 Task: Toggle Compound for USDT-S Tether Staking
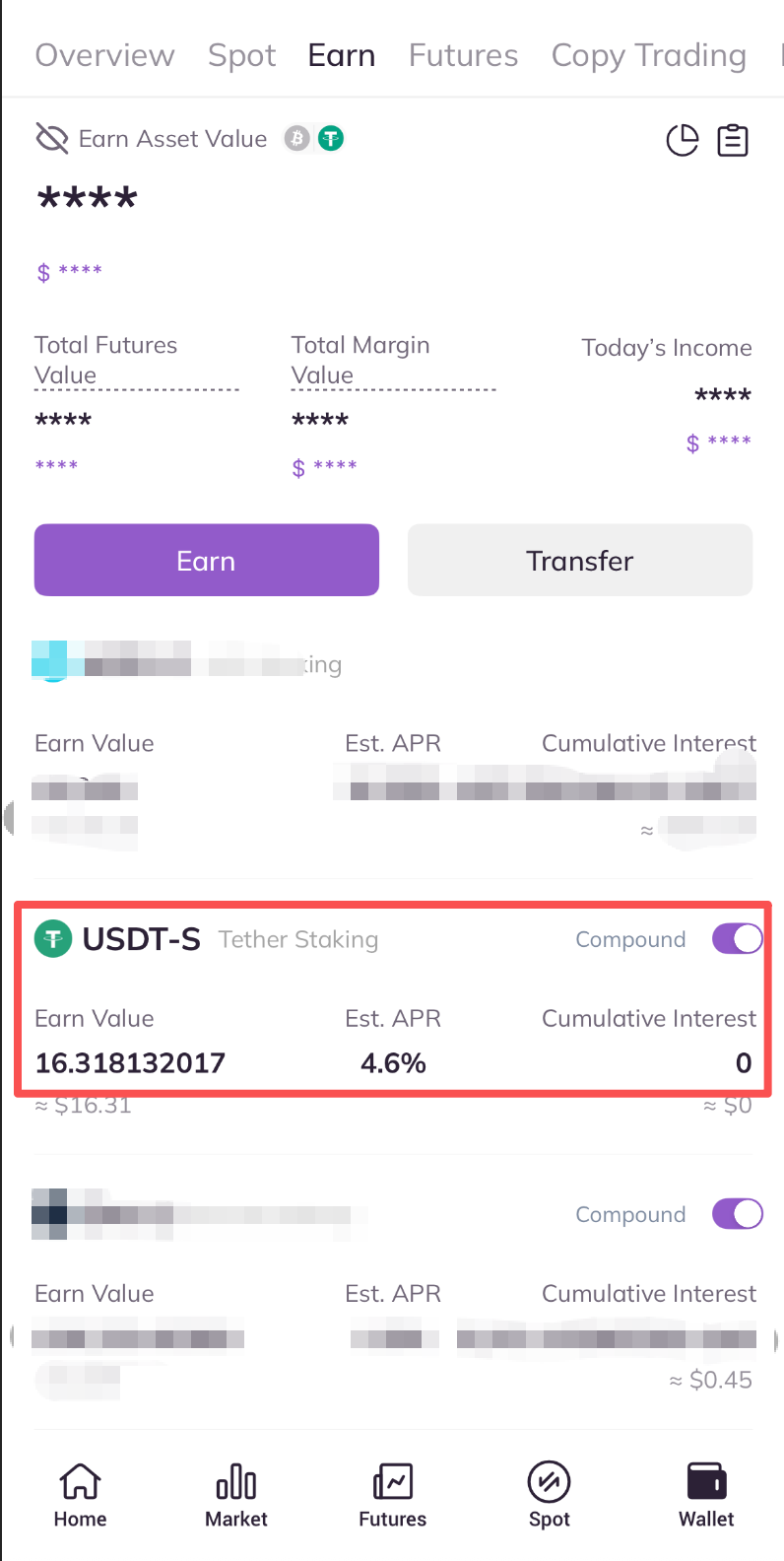(738, 939)
